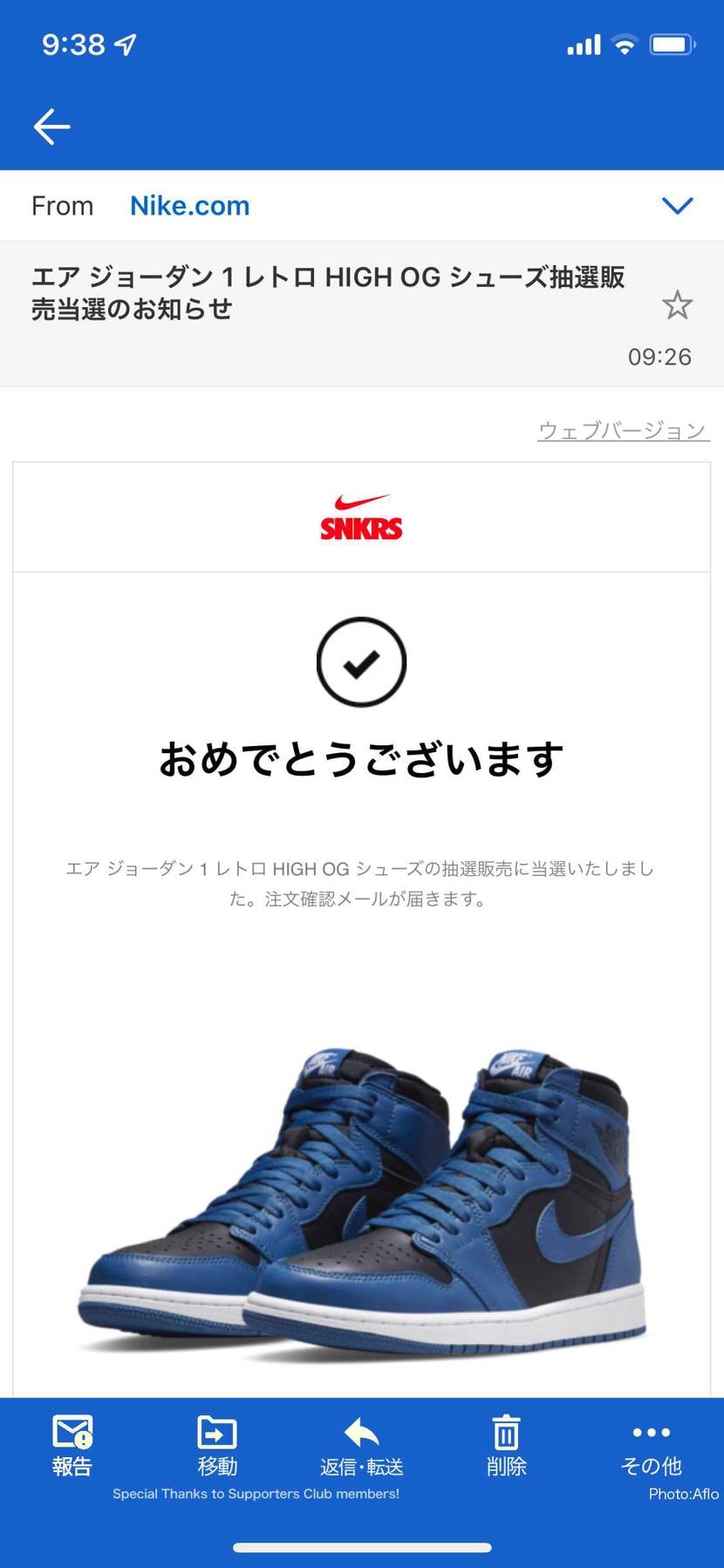Star the email as favorite

(678, 305)
